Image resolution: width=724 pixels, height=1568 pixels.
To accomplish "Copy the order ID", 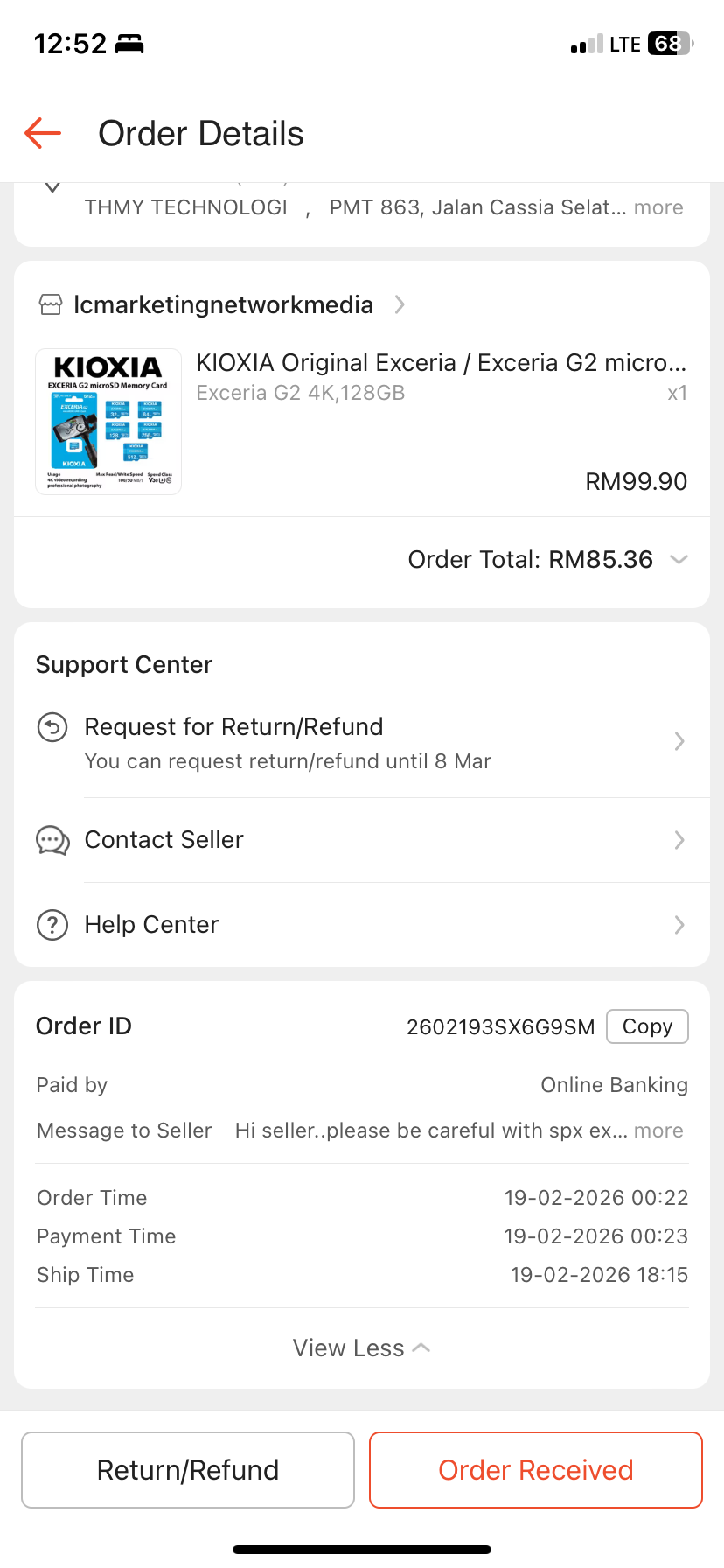I will (647, 1026).
